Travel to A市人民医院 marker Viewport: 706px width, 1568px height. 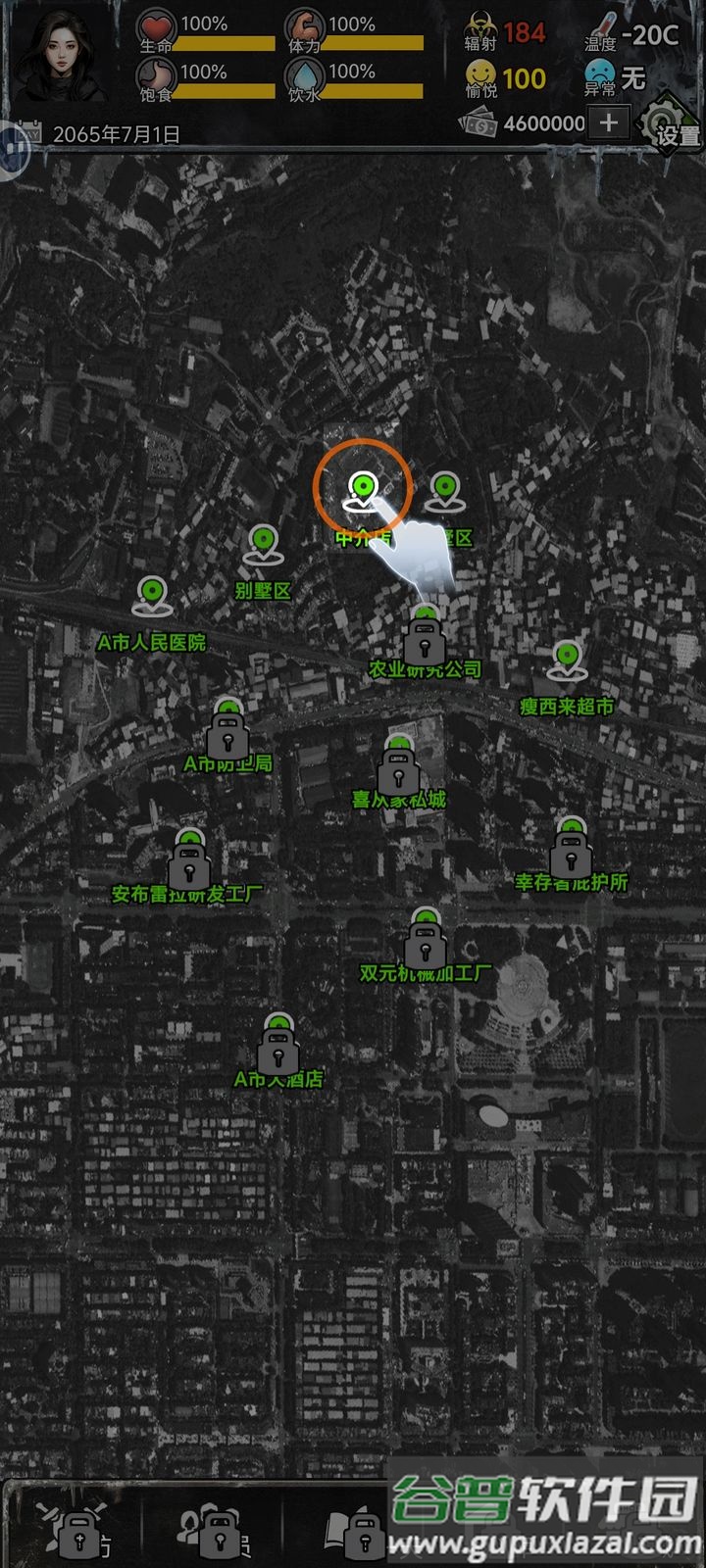point(152,596)
